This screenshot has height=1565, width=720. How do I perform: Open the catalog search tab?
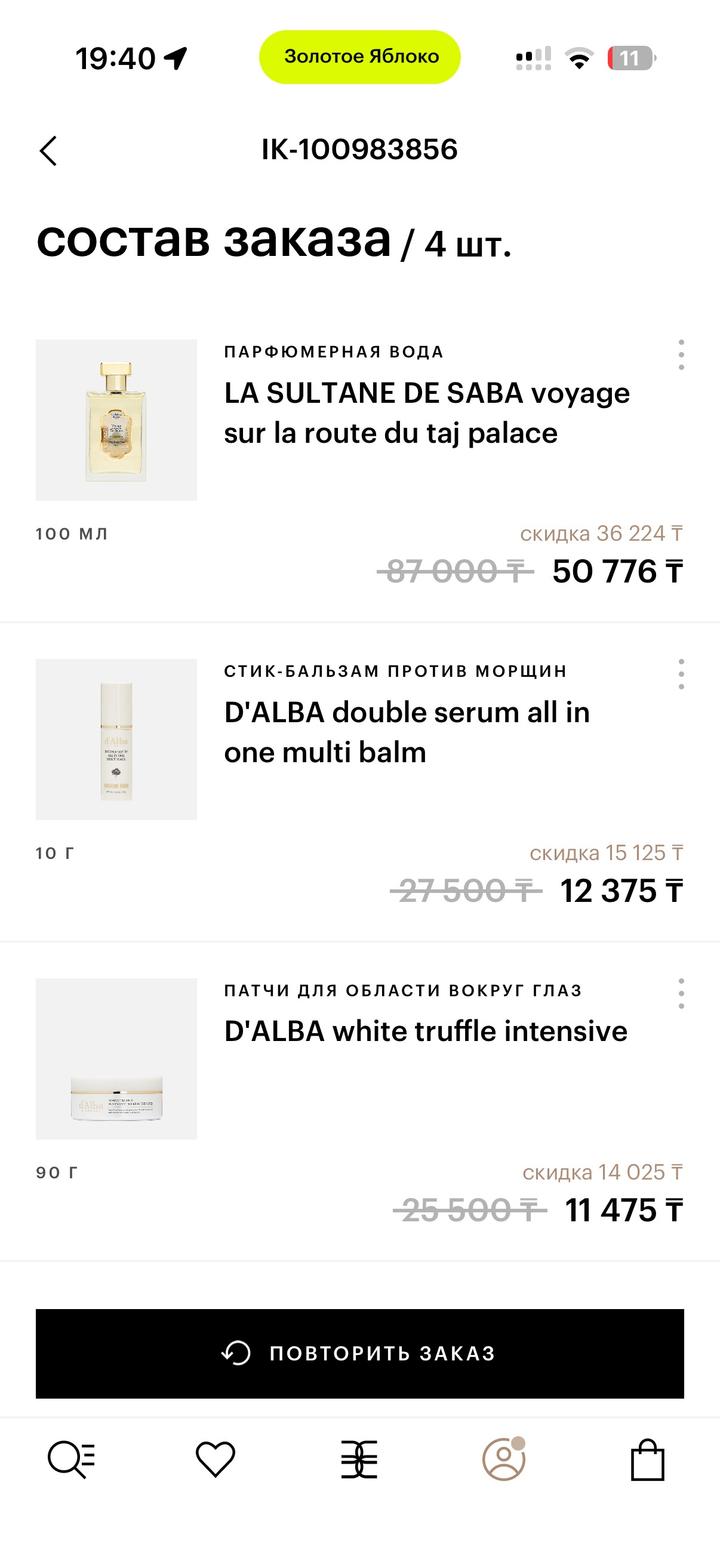coord(72,1460)
